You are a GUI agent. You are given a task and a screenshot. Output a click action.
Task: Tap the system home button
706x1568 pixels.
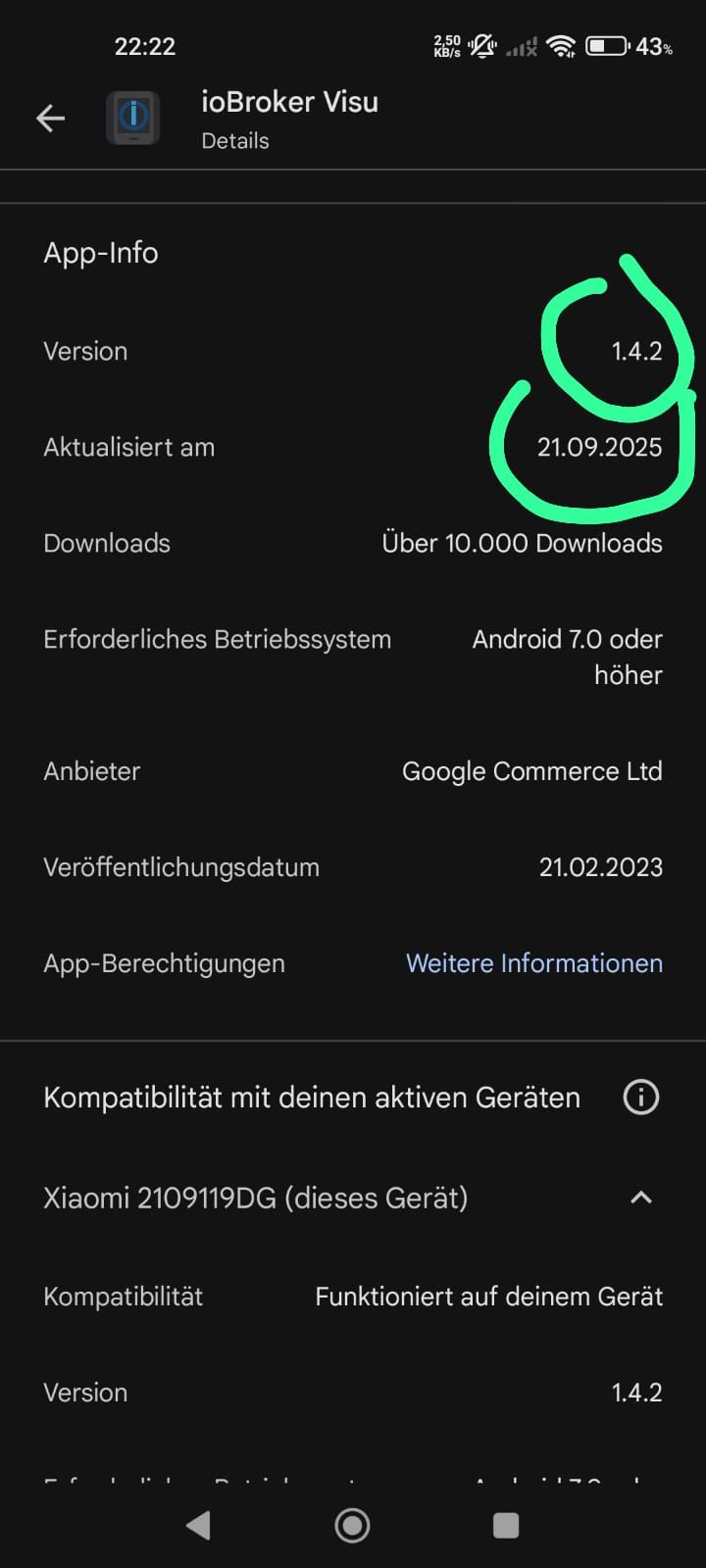(x=352, y=1525)
